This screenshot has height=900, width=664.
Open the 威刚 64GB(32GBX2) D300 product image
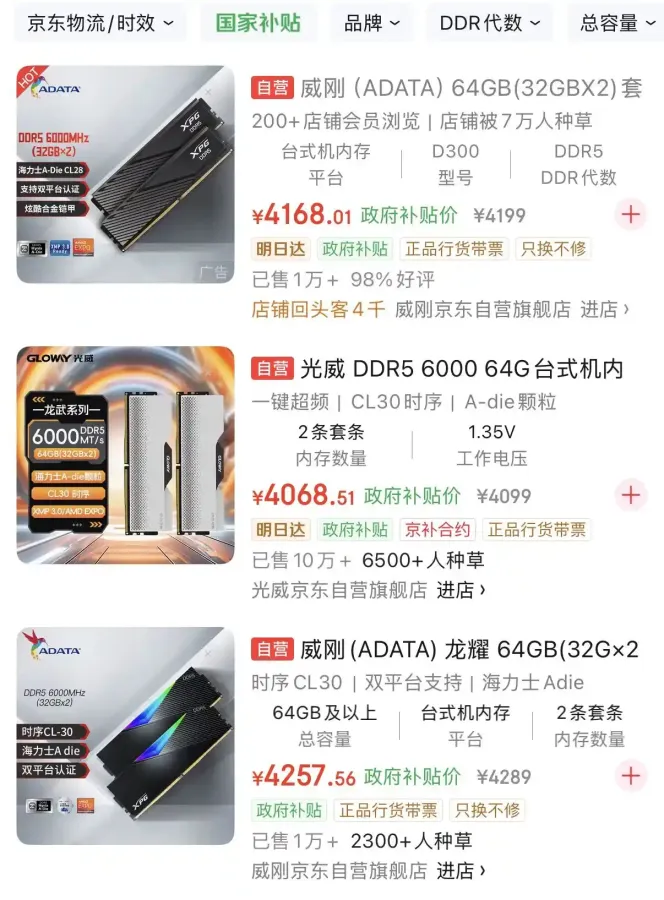[x=125, y=175]
